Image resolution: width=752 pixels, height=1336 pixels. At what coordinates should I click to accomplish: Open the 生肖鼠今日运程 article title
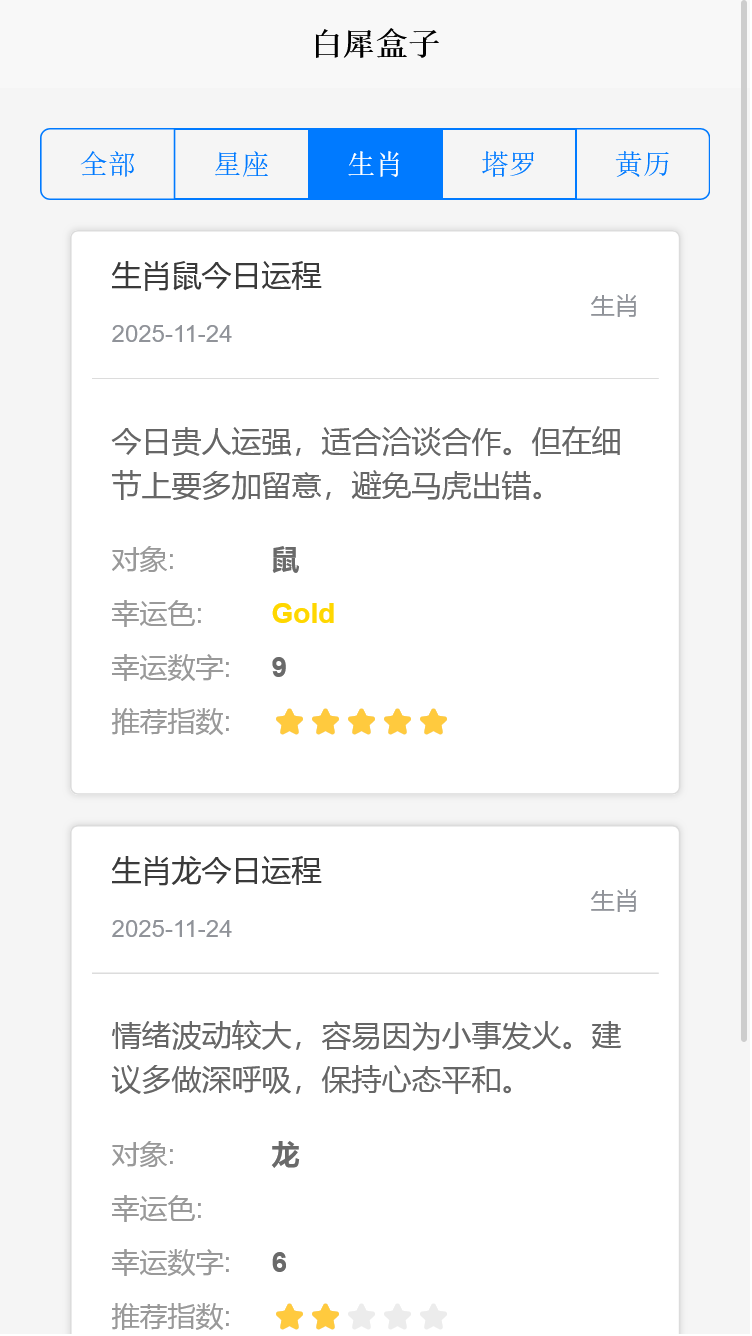pos(216,277)
